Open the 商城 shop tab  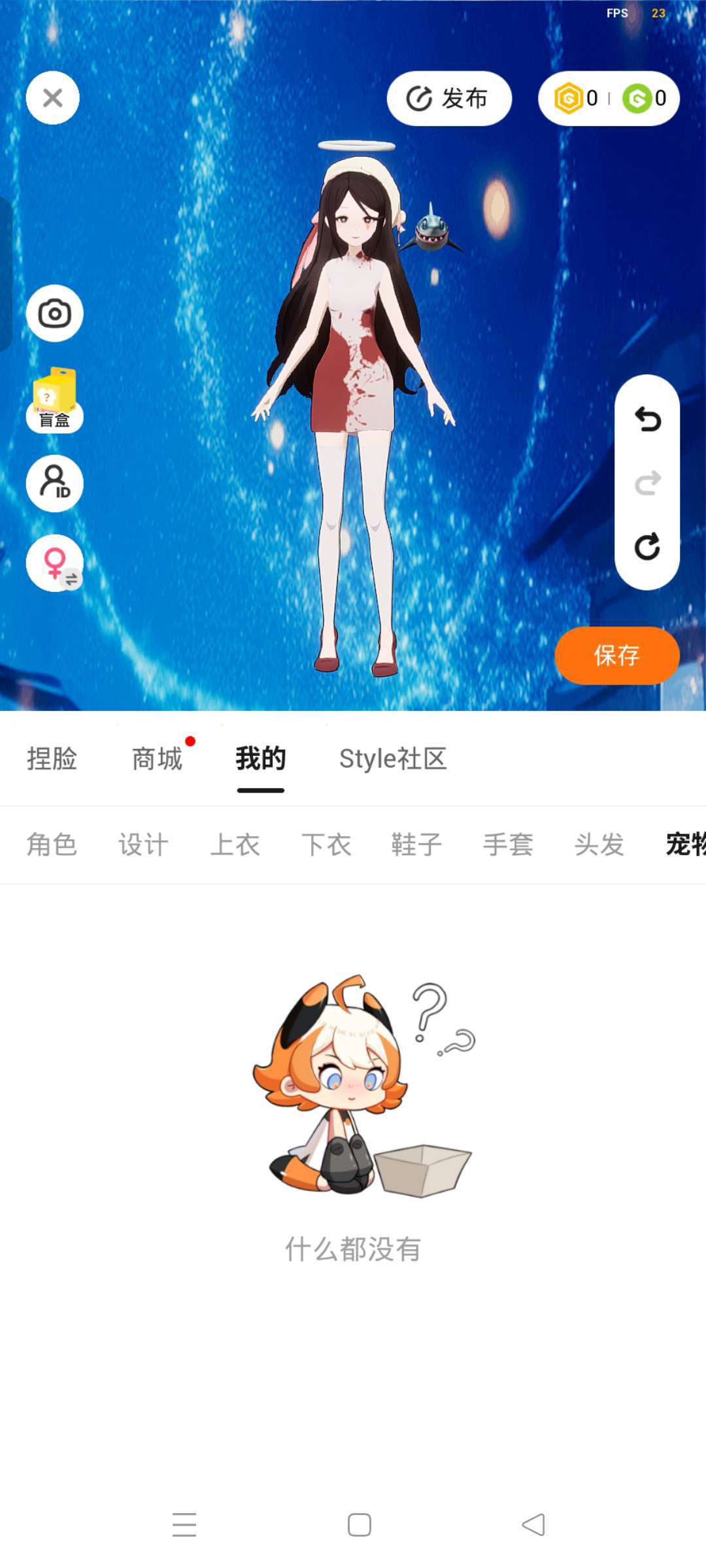157,759
